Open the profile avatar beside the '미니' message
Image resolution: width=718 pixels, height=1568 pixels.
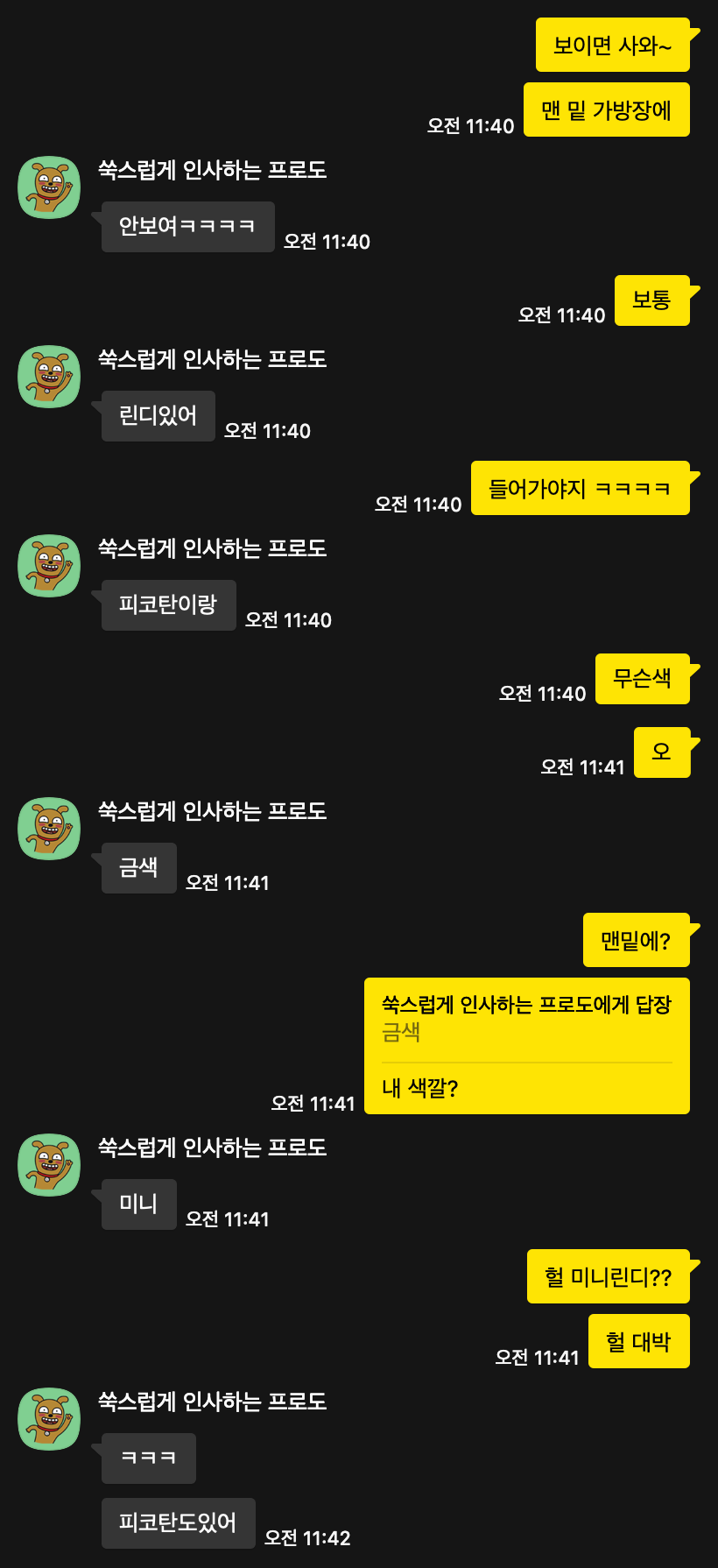[x=49, y=1165]
